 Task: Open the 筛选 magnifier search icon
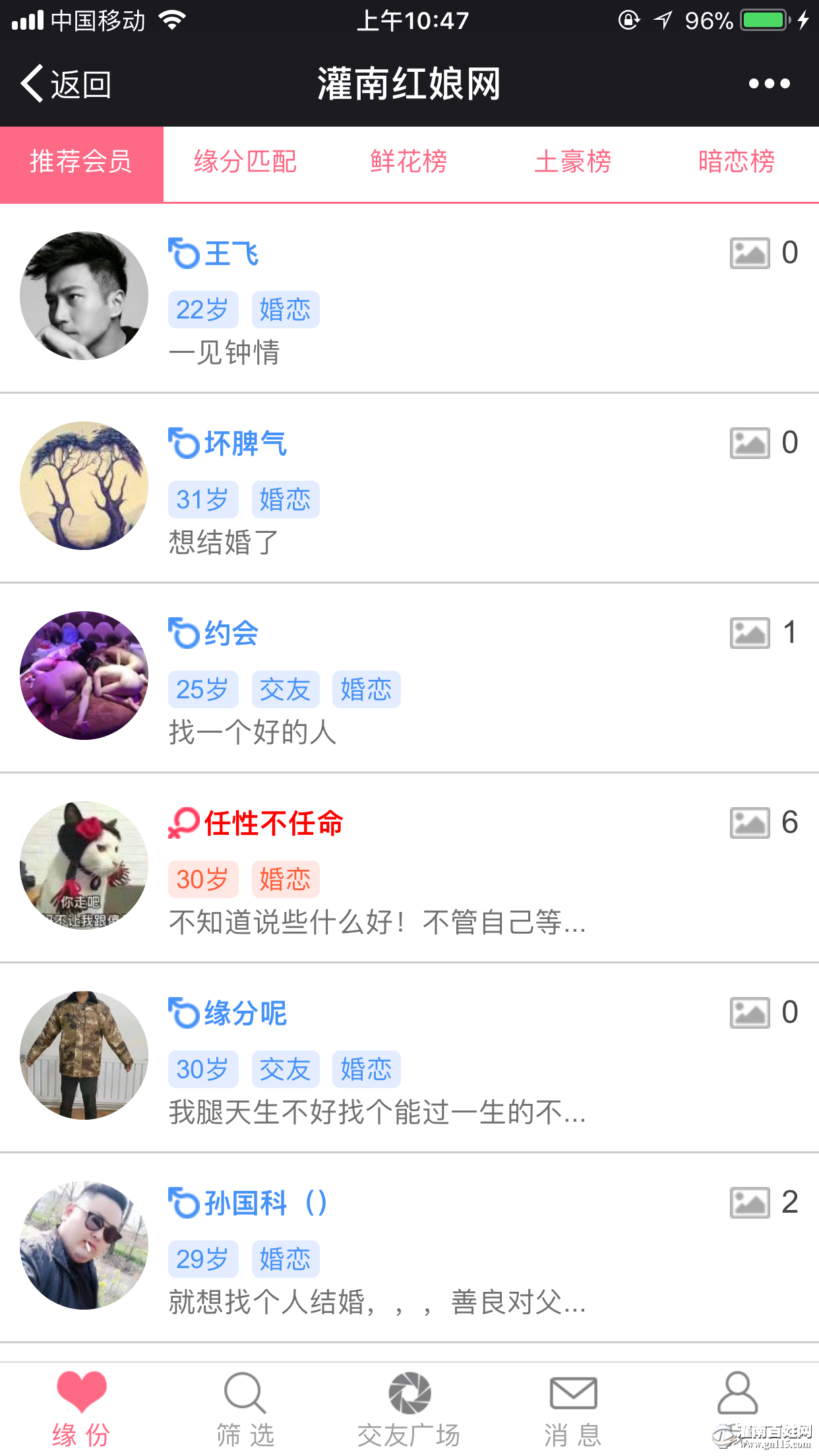(x=243, y=1391)
